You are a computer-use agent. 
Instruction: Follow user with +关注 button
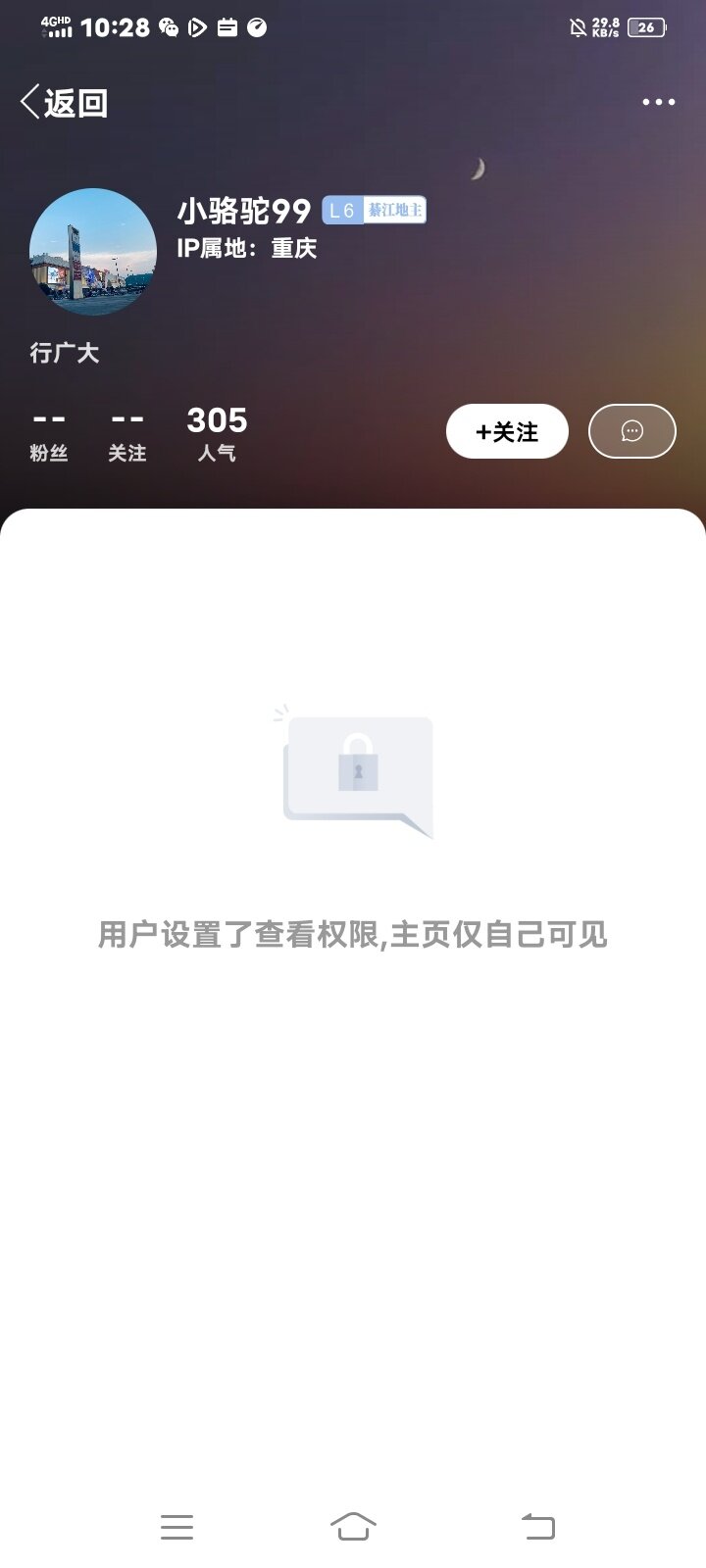tap(507, 431)
